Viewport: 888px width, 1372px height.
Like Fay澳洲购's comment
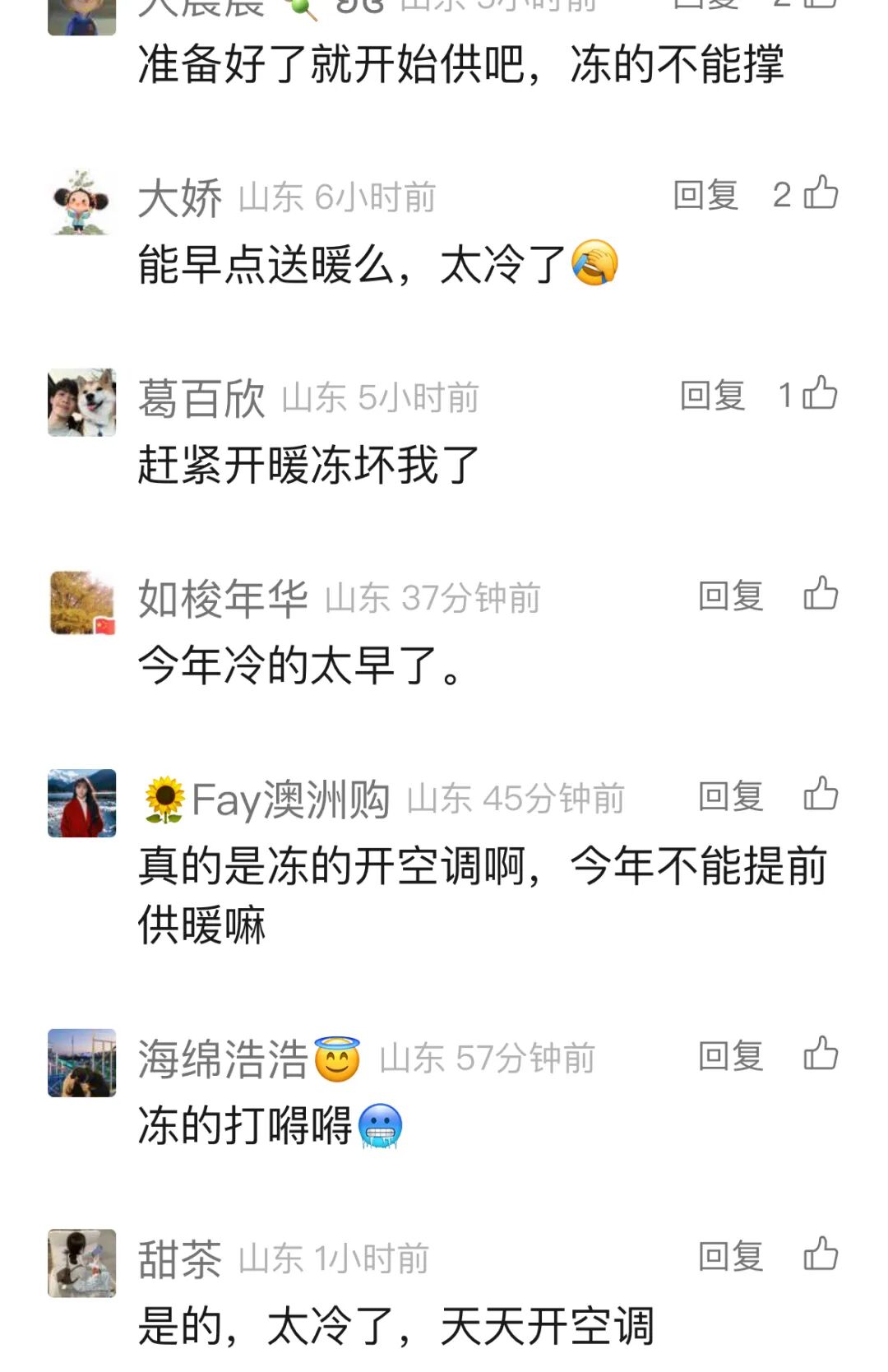[x=821, y=795]
